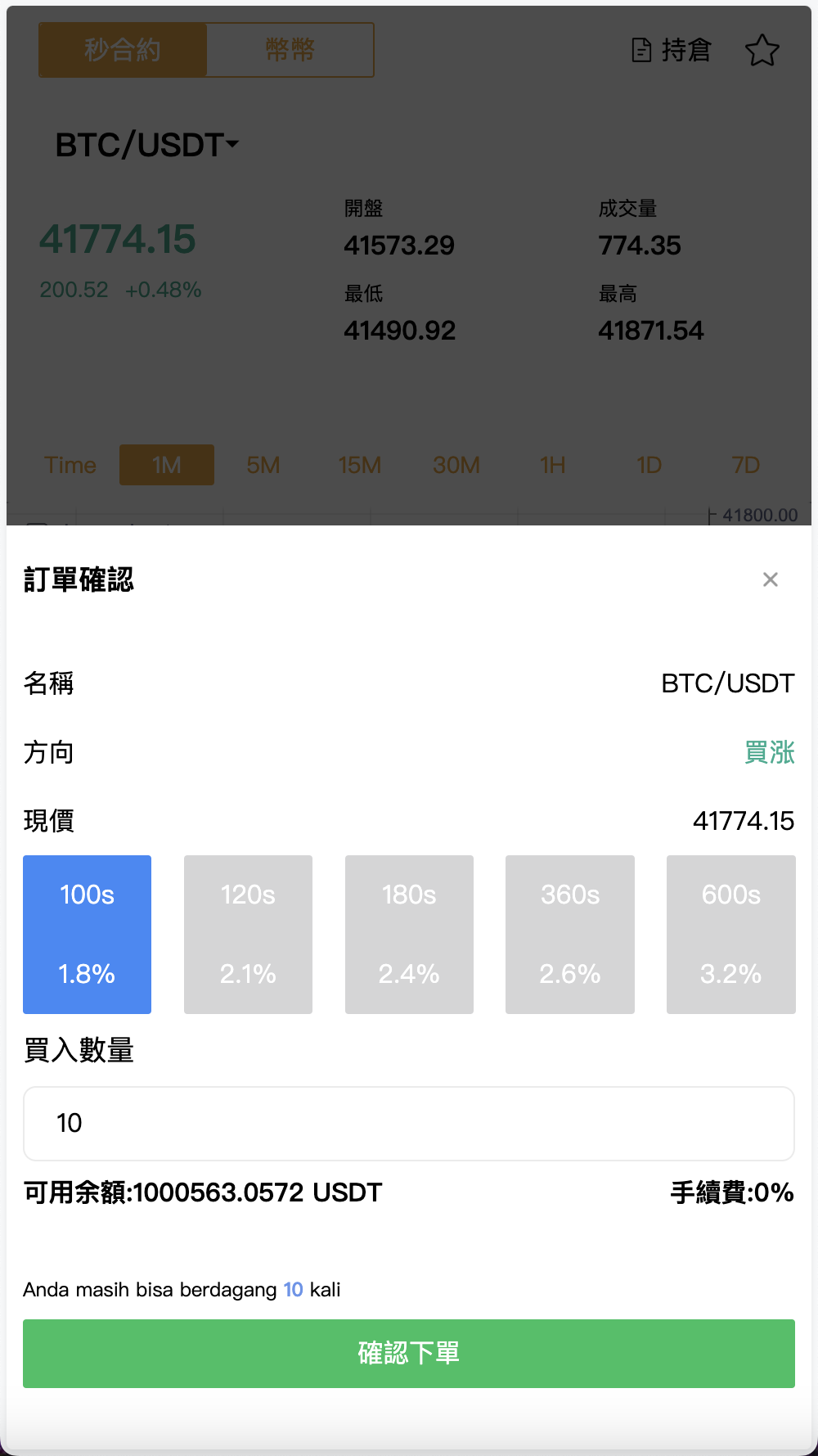Keep the 100s 1.8% option selected
Viewport: 818px width, 1456px height.
tap(87, 935)
